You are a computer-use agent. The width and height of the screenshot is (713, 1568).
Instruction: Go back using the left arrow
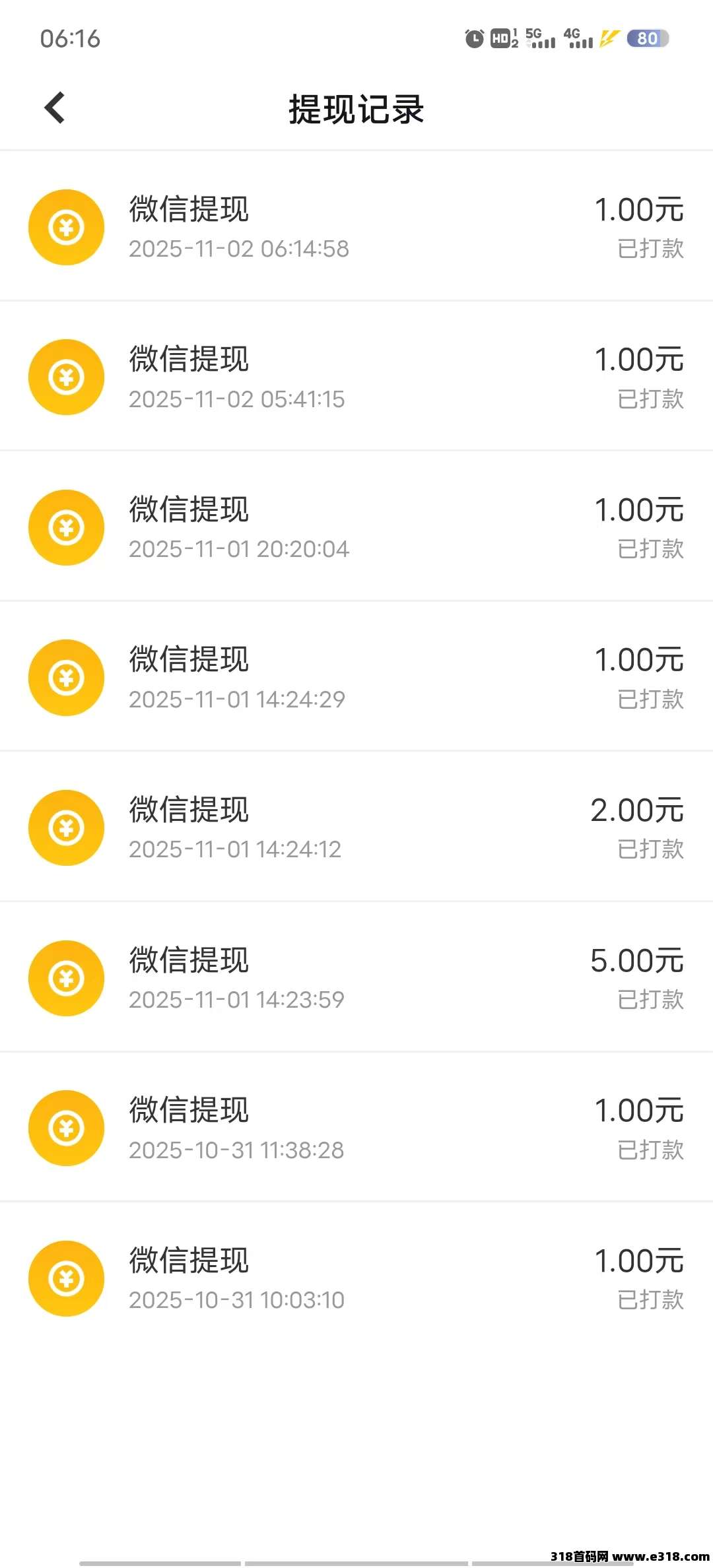[55, 108]
